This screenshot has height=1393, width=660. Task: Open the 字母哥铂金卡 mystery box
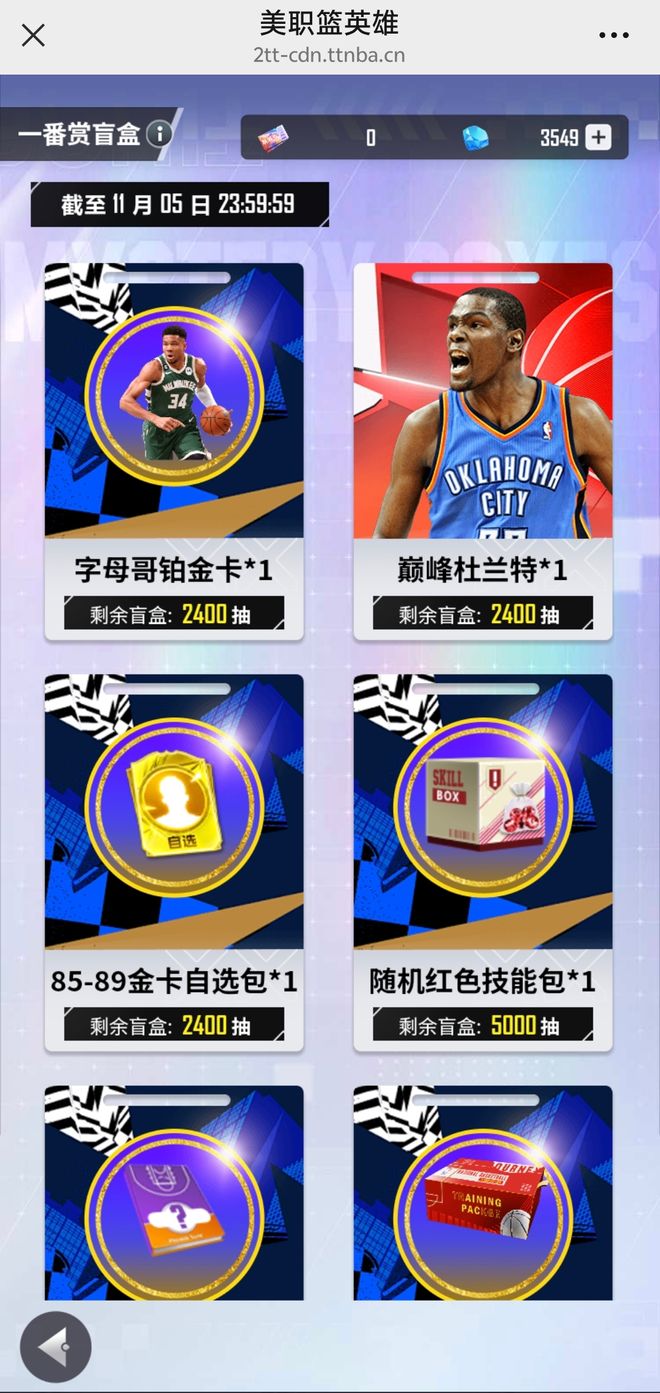[174, 450]
